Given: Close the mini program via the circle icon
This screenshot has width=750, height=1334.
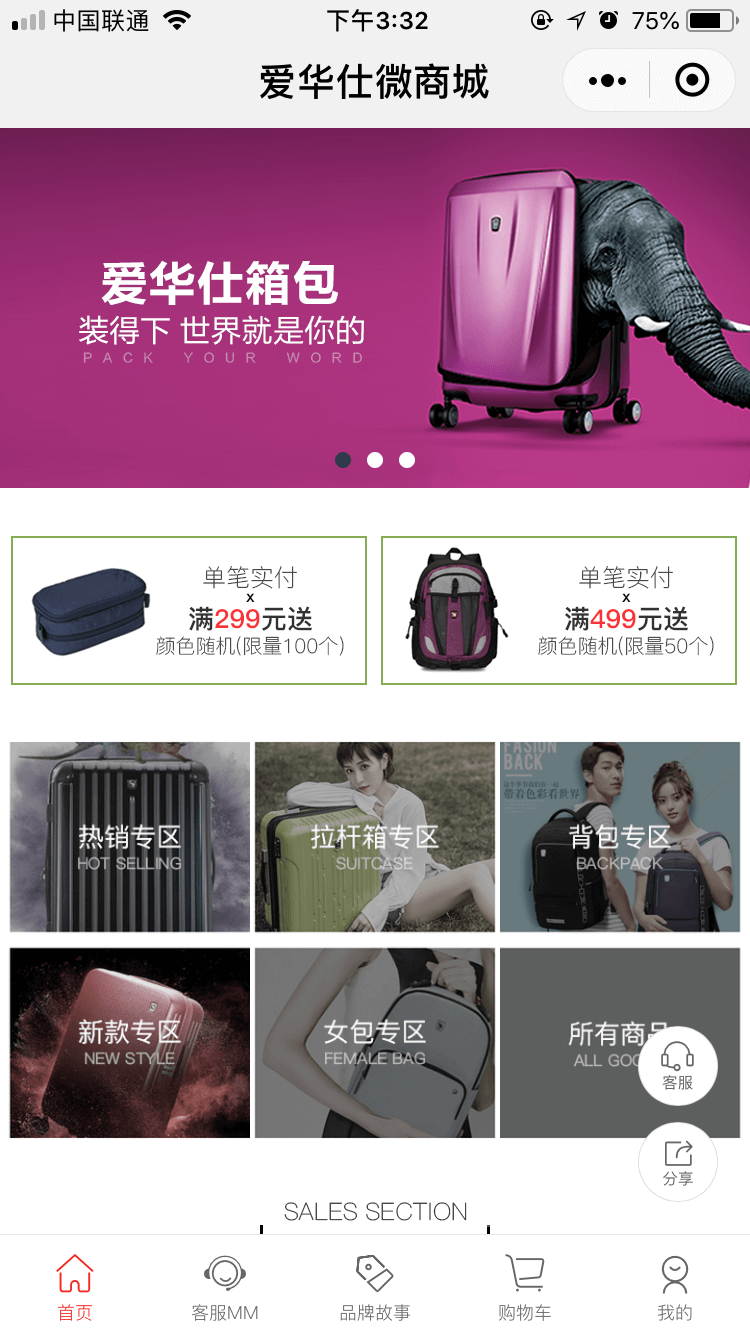Looking at the screenshot, I should tap(692, 80).
